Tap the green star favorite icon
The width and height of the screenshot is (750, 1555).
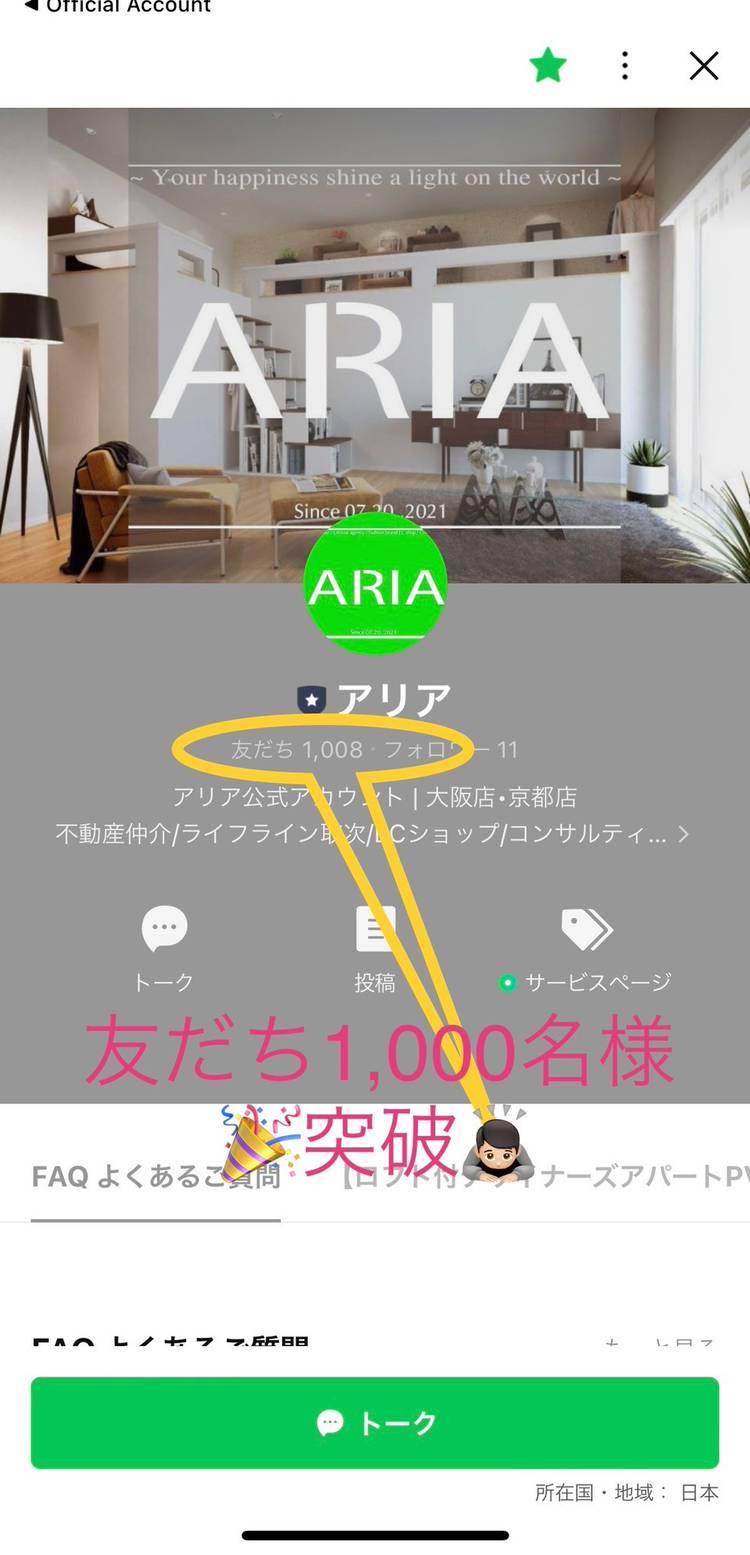point(547,66)
